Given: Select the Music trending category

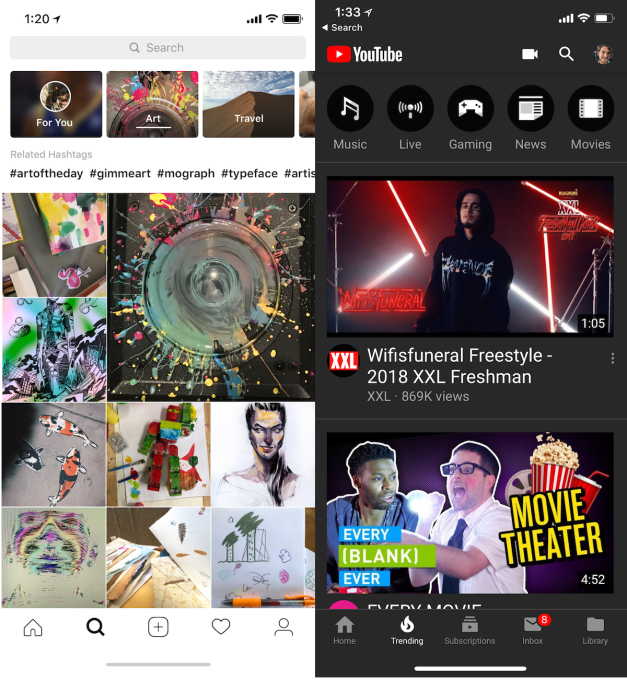Looking at the screenshot, I should click(x=350, y=117).
